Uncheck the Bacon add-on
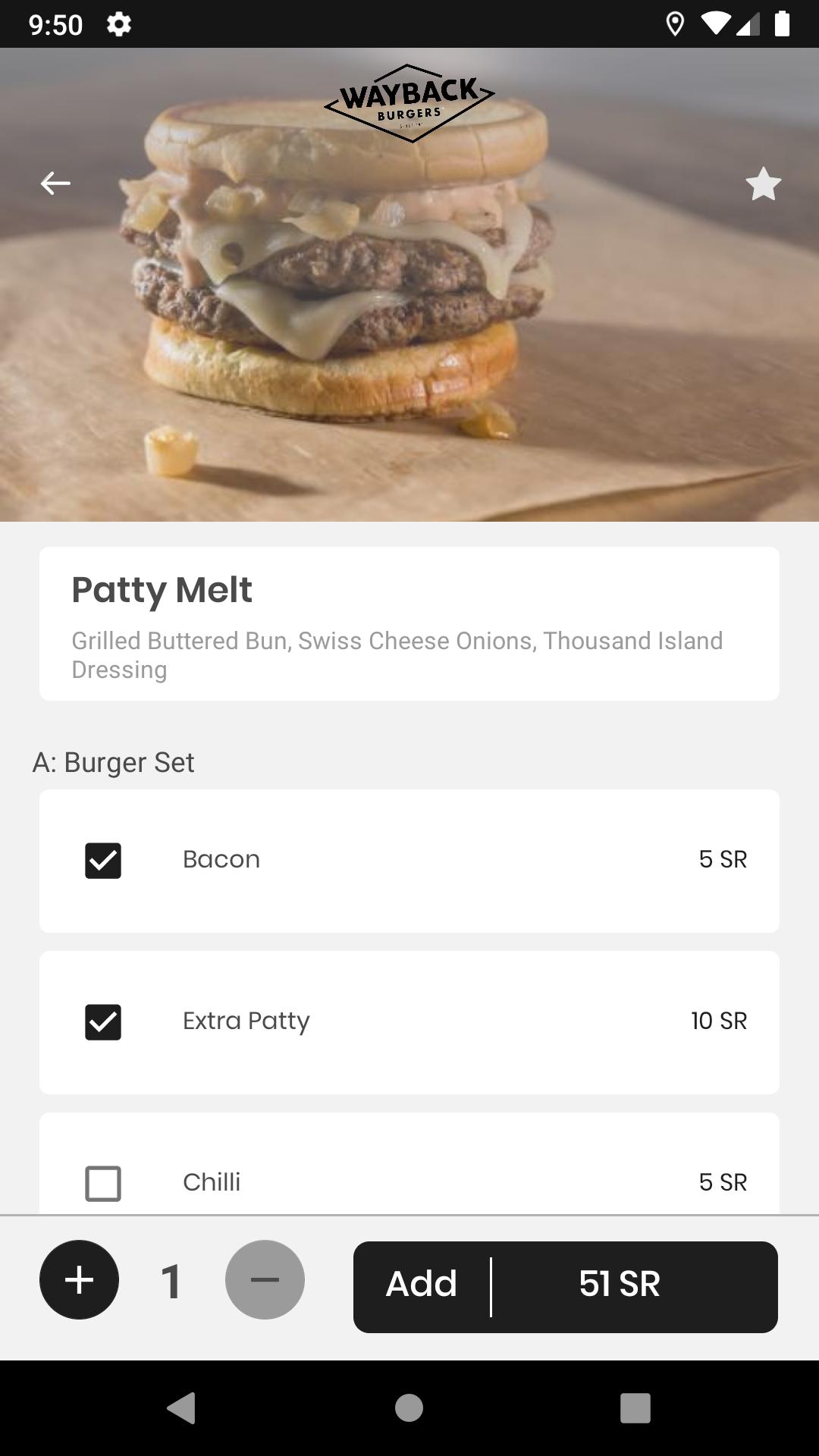819x1456 pixels. click(103, 861)
